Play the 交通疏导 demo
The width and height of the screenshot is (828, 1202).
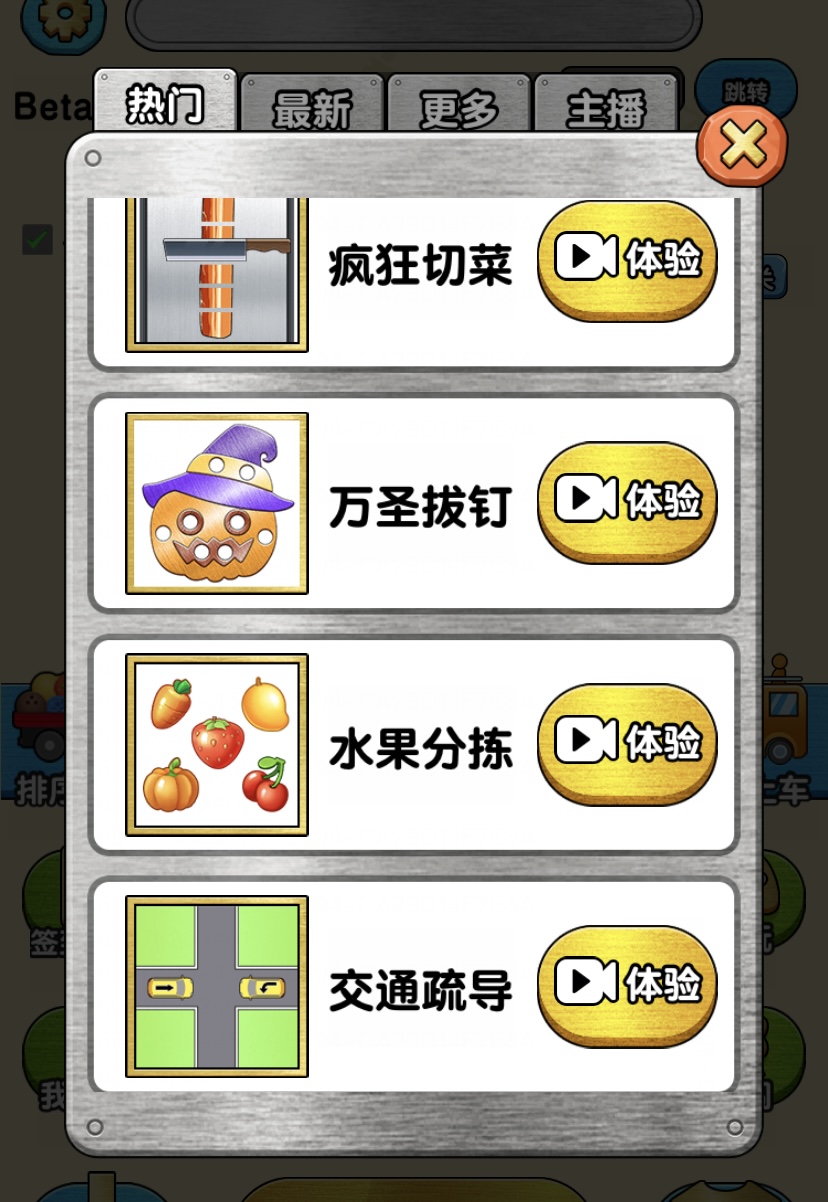coord(627,984)
